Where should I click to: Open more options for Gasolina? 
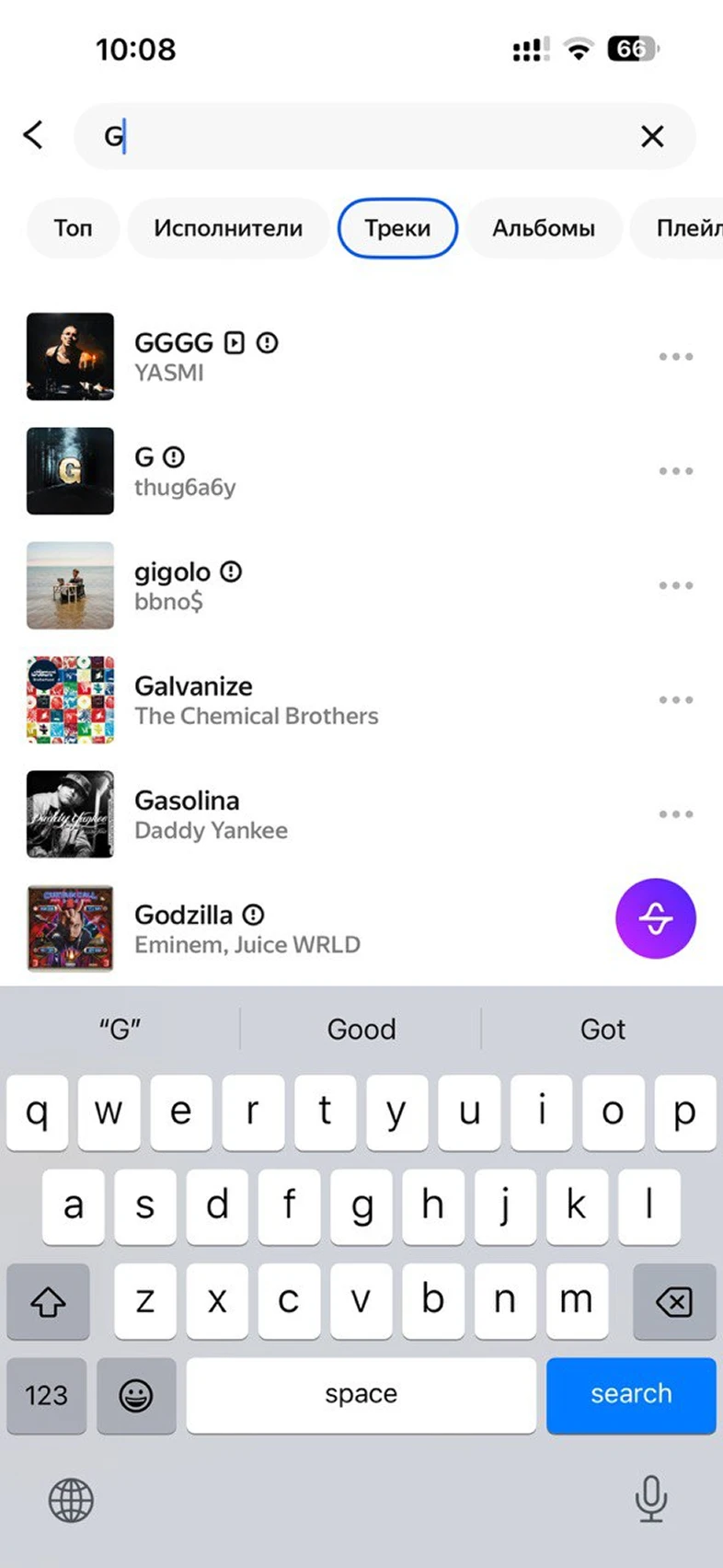675,814
